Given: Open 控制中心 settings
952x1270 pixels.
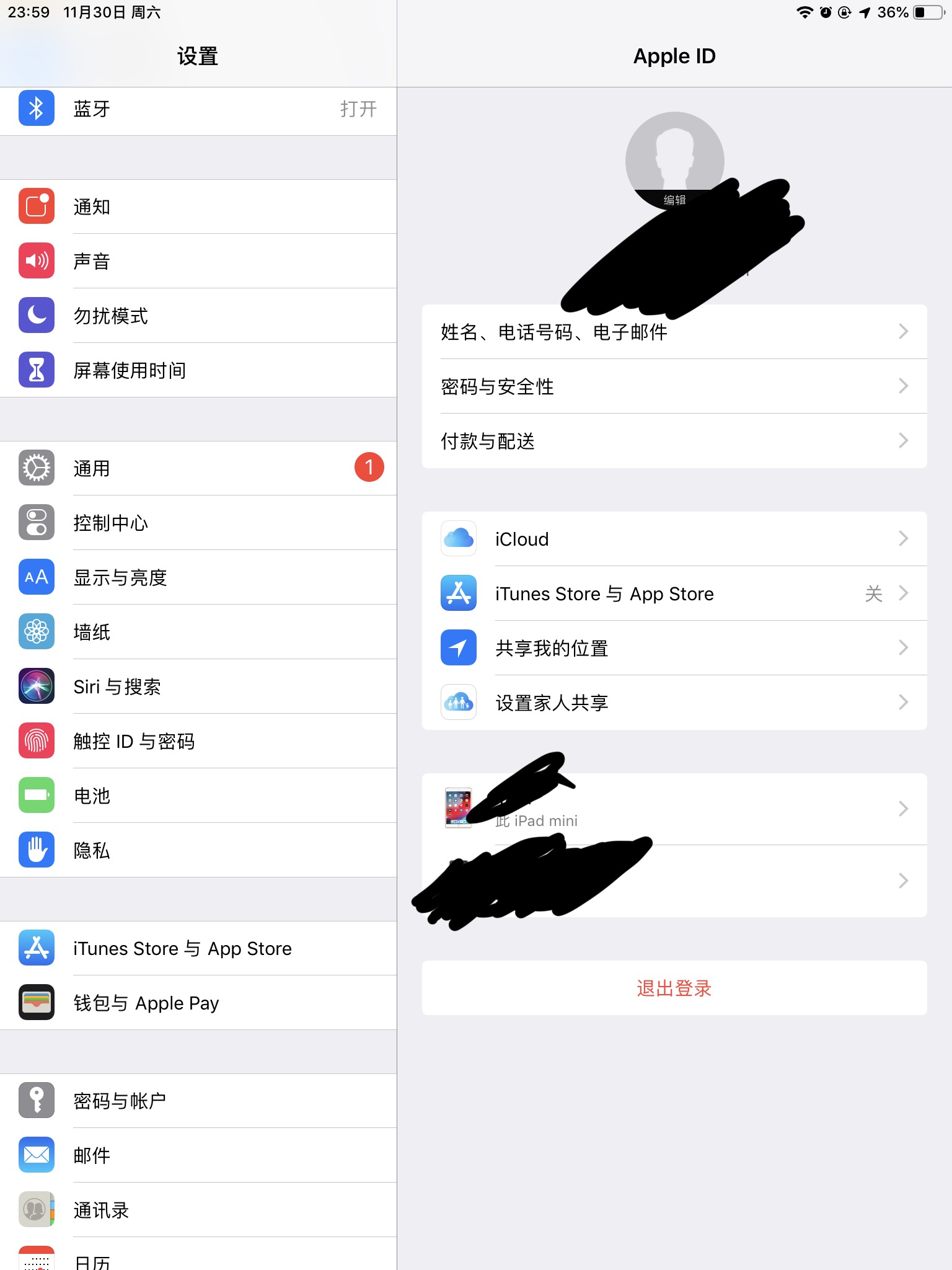Looking at the screenshot, I should tap(198, 523).
